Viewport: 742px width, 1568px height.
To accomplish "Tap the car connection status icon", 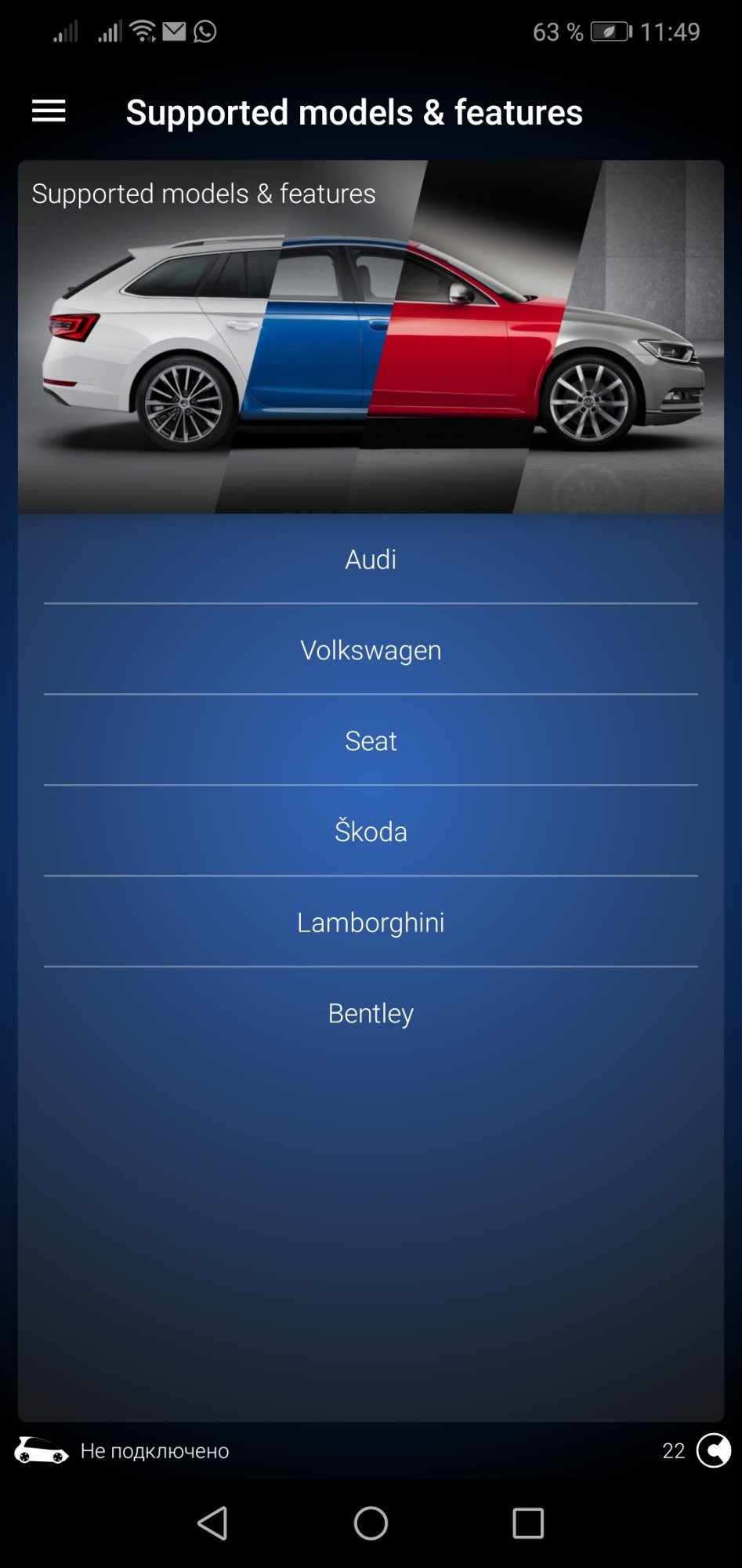I will (42, 1450).
